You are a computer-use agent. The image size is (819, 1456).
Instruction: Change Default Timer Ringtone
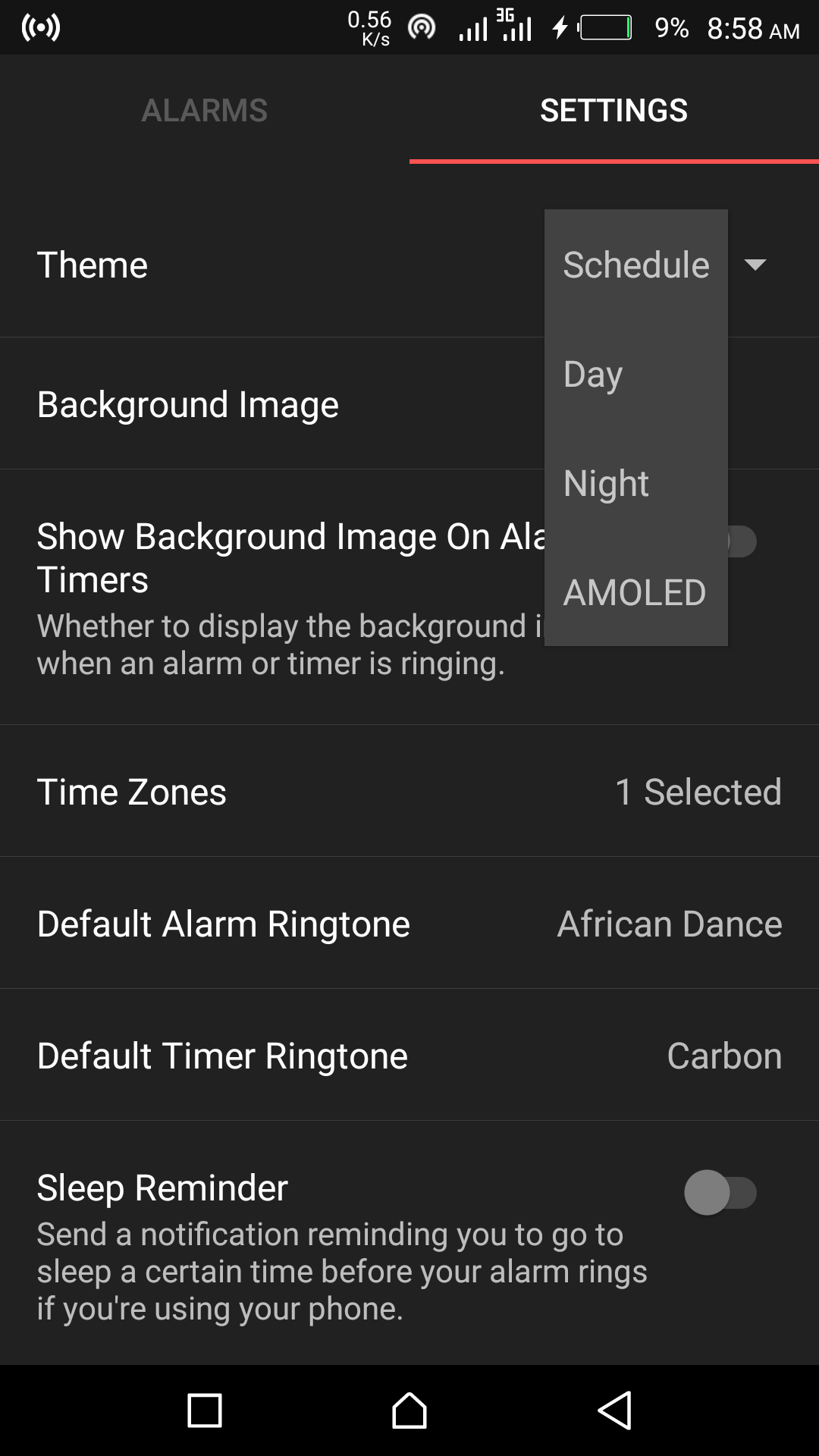tap(409, 1056)
